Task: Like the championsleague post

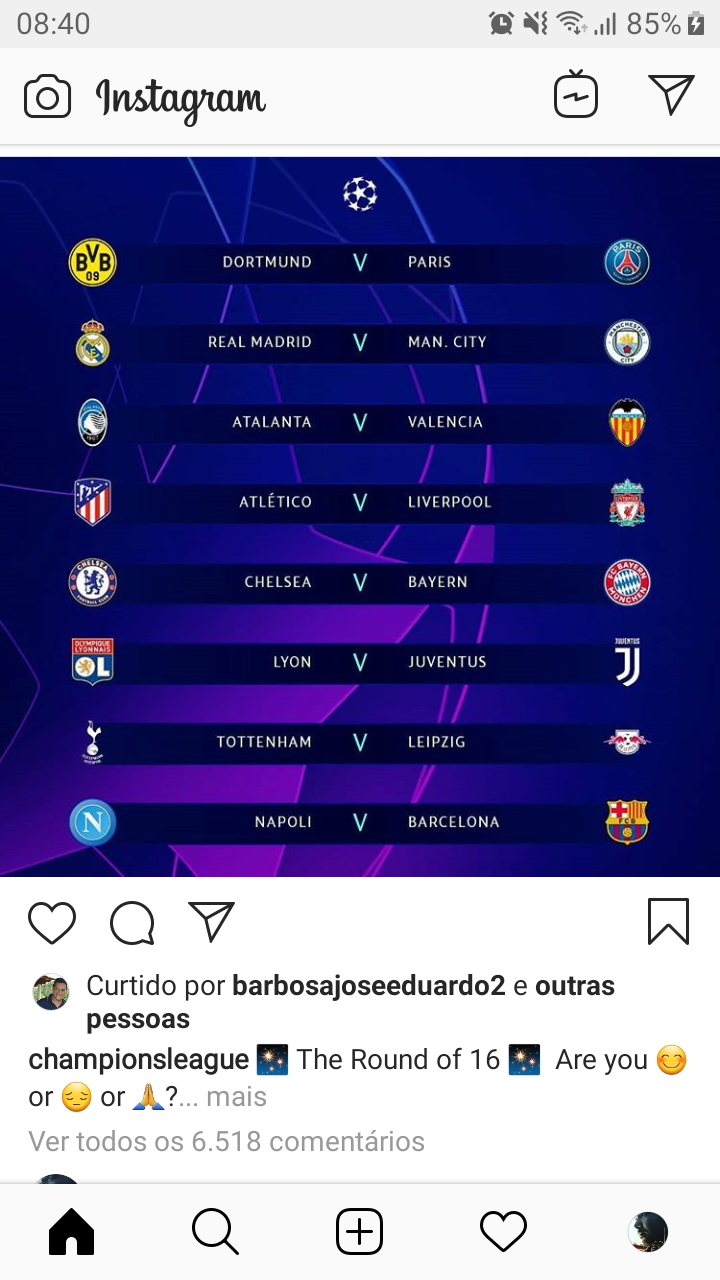Action: [52, 922]
